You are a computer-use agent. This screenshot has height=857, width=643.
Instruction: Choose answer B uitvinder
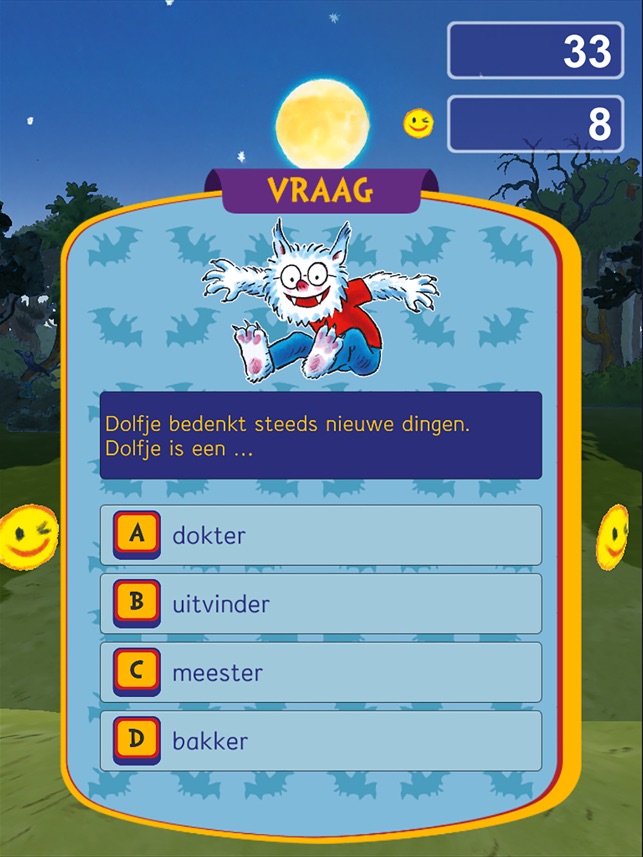(x=320, y=604)
